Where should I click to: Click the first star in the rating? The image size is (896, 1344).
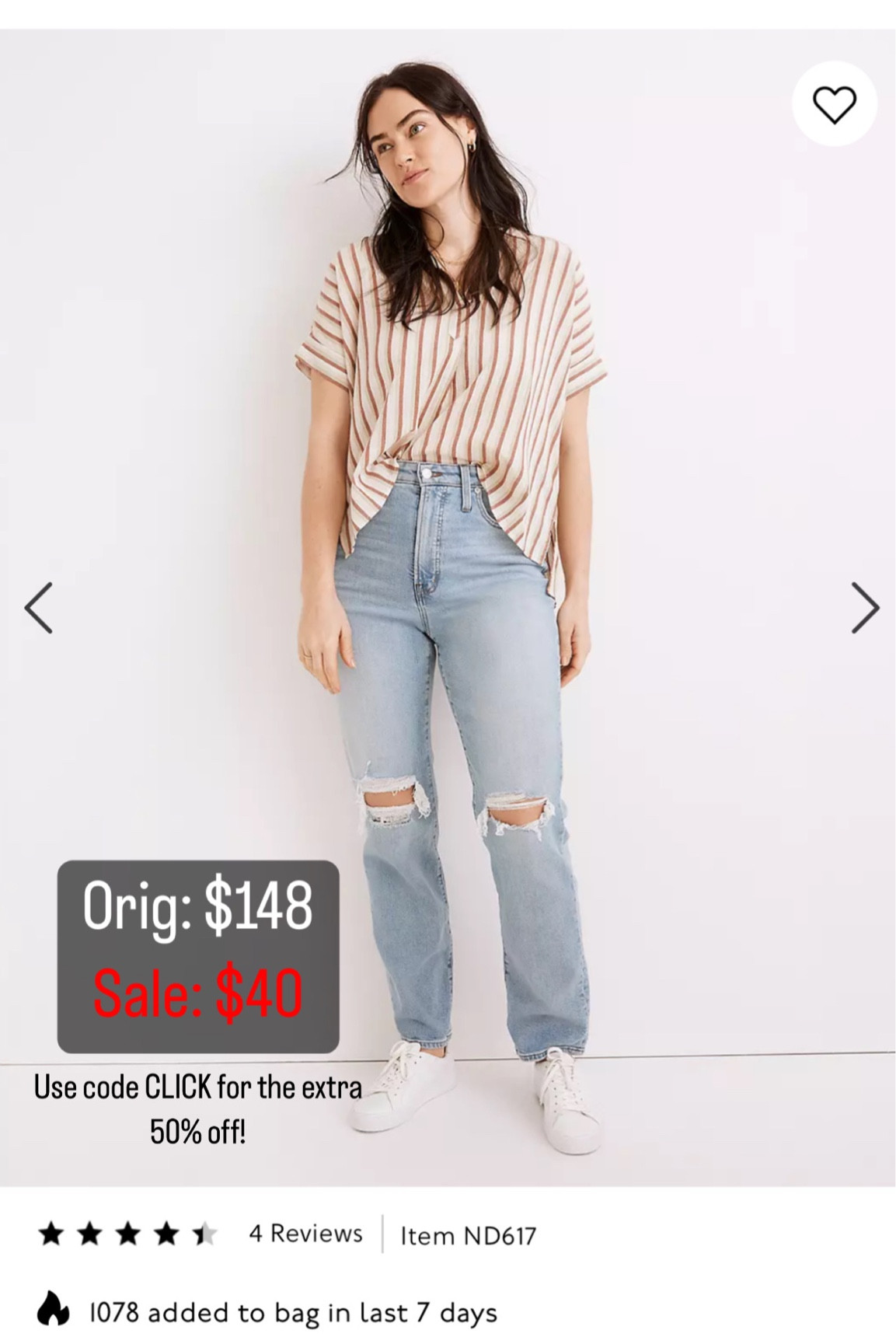49,1233
